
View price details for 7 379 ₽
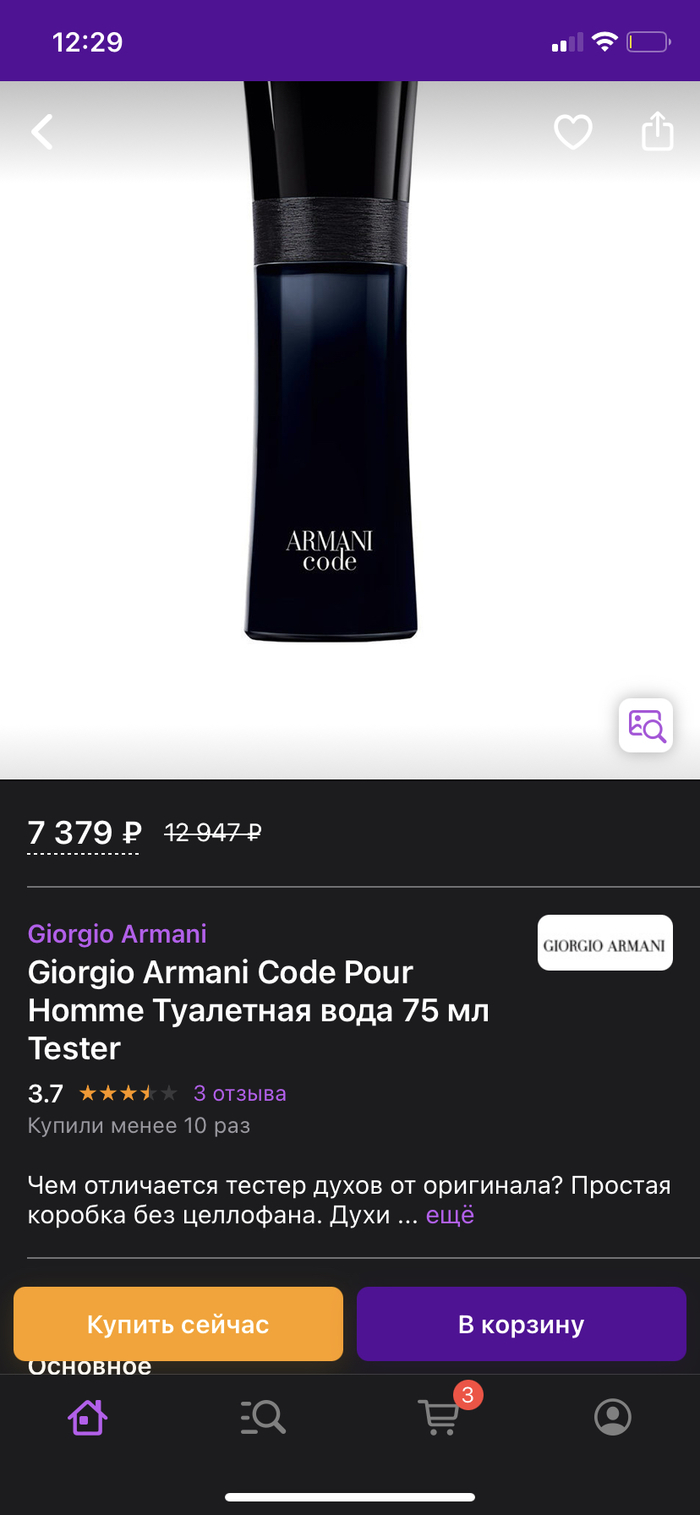pyautogui.click(x=85, y=833)
